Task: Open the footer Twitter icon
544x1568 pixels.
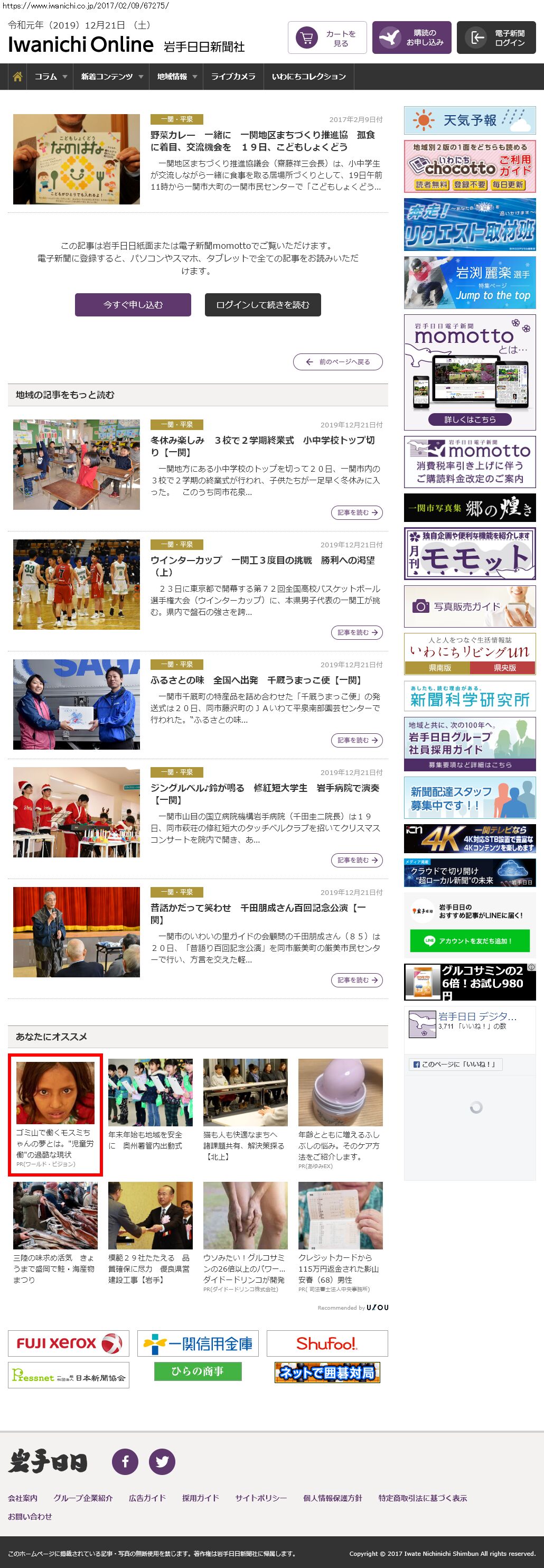Action: pyautogui.click(x=162, y=1461)
